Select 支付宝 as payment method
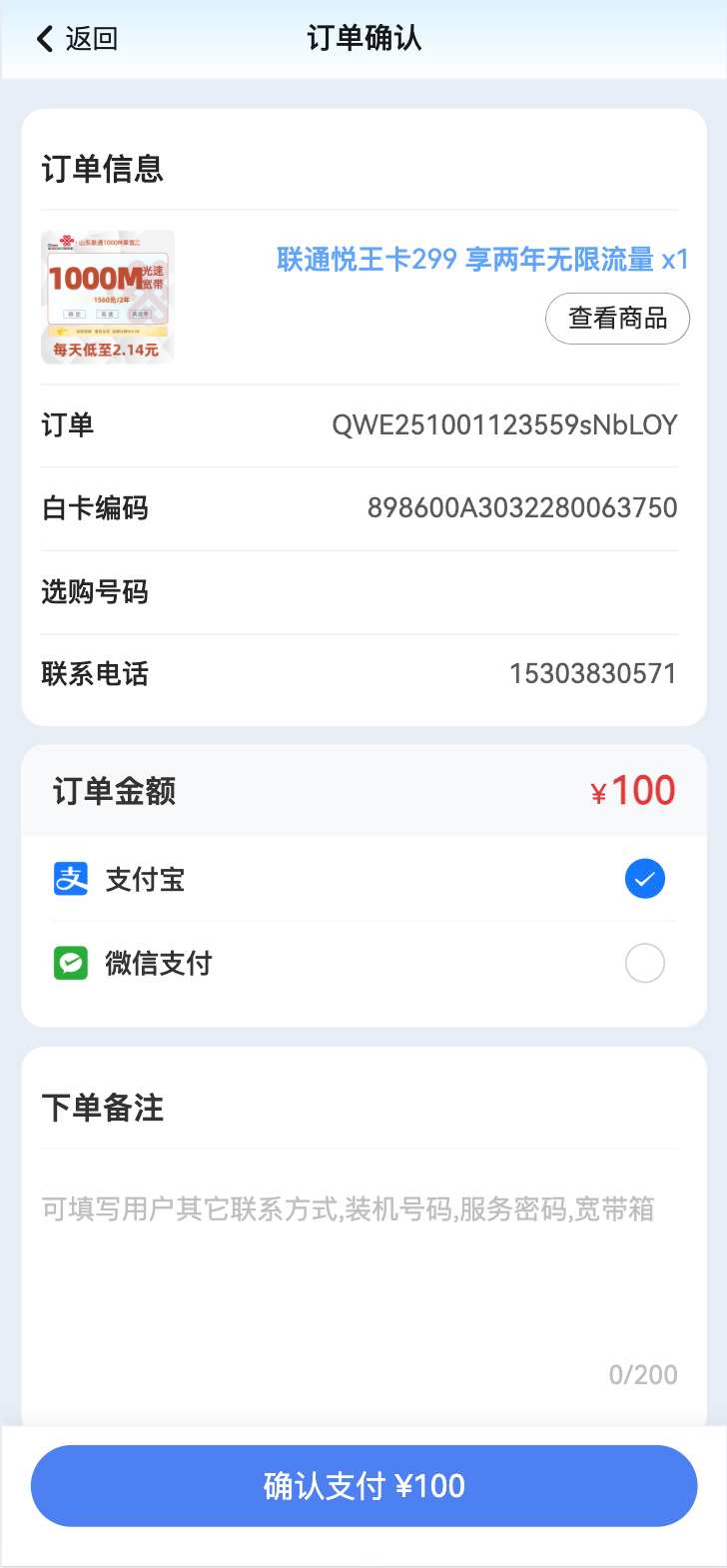This screenshot has width=727, height=1568. coord(644,879)
